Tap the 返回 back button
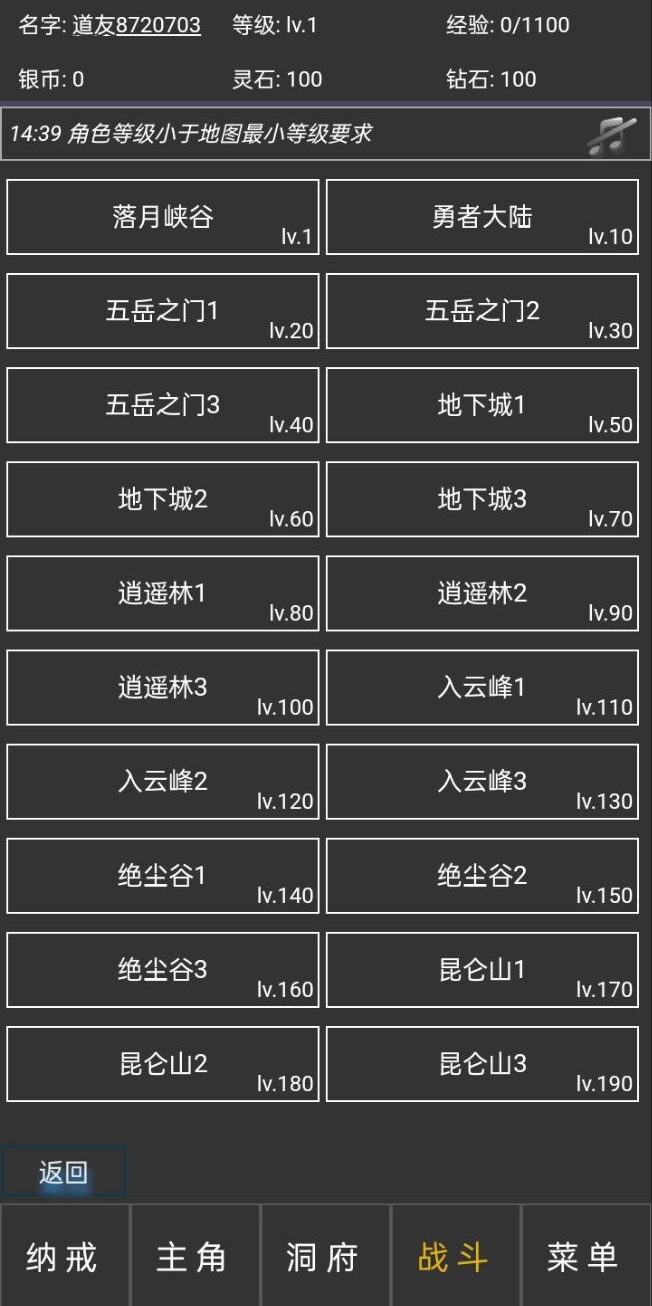This screenshot has width=652, height=1306. pyautogui.click(x=64, y=1172)
